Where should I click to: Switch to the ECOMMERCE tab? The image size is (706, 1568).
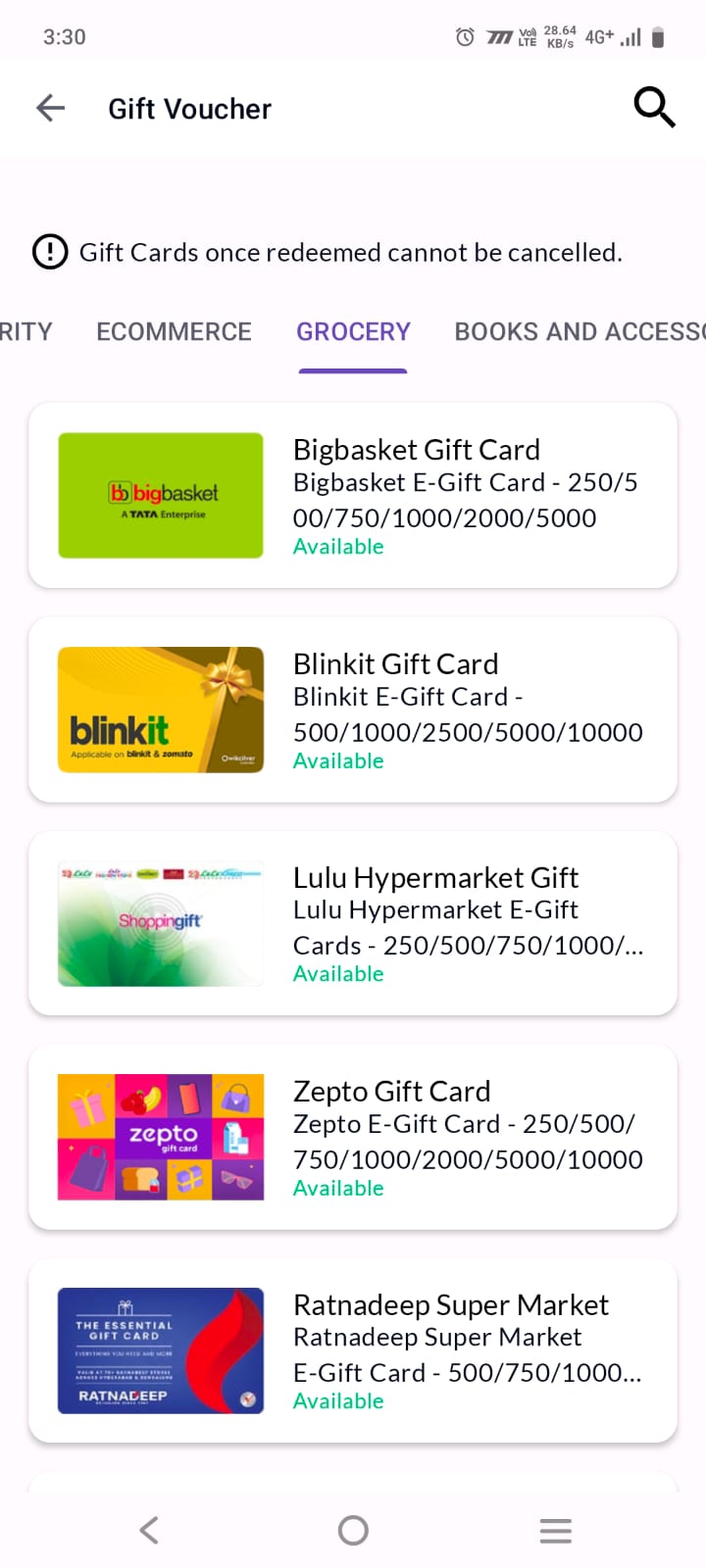coord(173,331)
